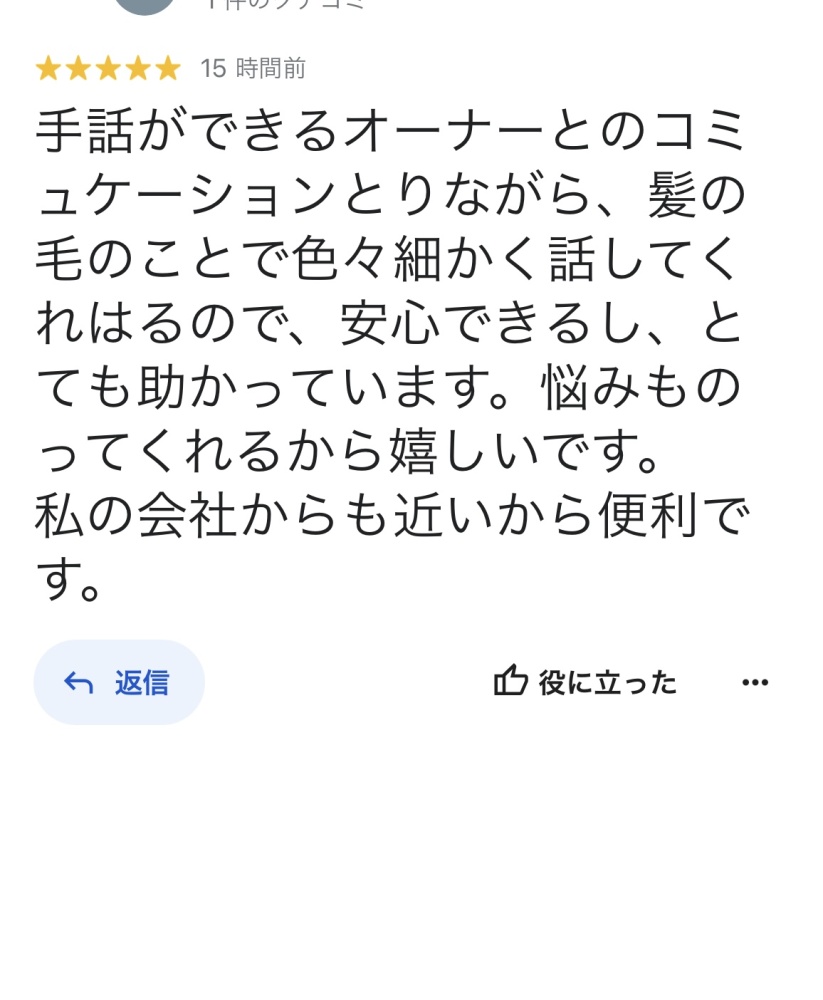Open the reviewer's profile avatar

[145, 5]
